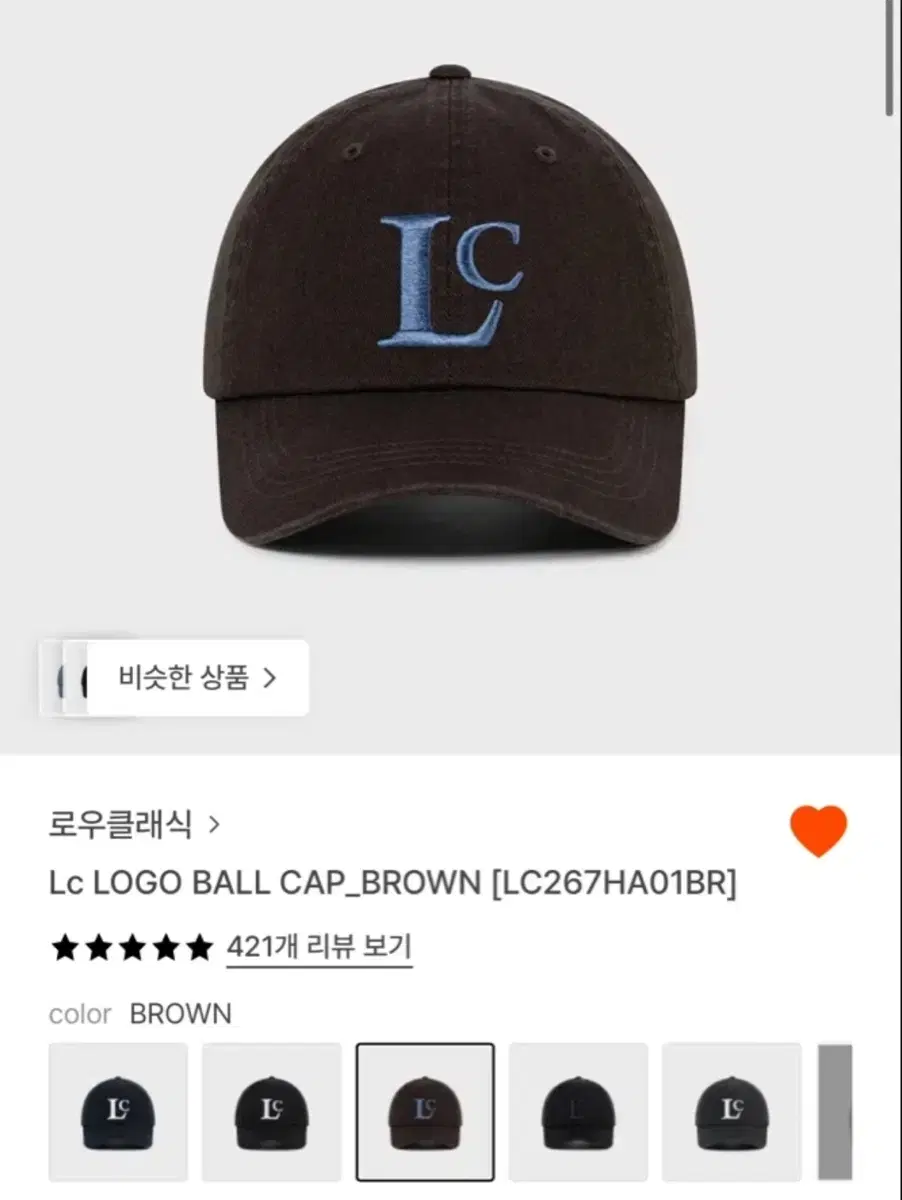Screen dimensions: 902x1200
Task: Select the selected brown cap color swatch
Action: coord(425,1111)
